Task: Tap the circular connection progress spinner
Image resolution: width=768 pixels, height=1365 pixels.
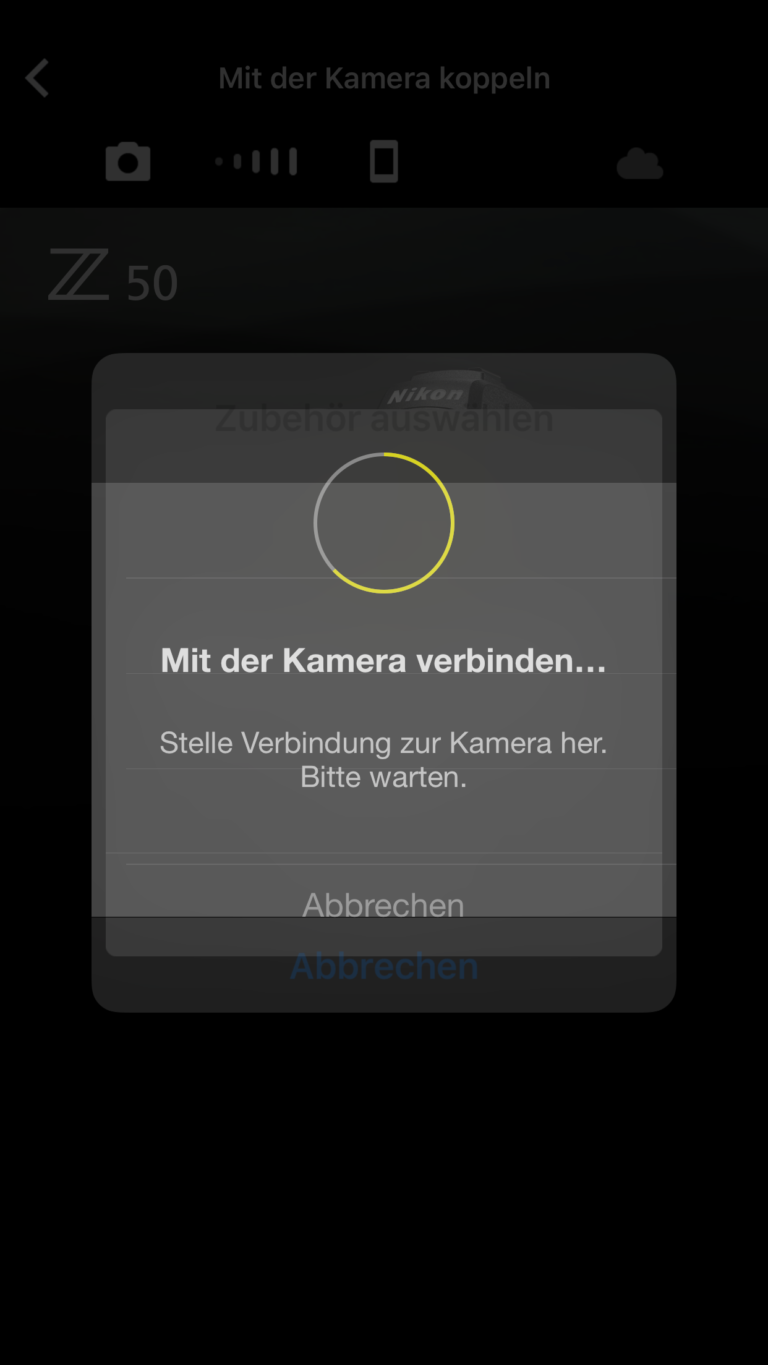Action: [x=384, y=522]
